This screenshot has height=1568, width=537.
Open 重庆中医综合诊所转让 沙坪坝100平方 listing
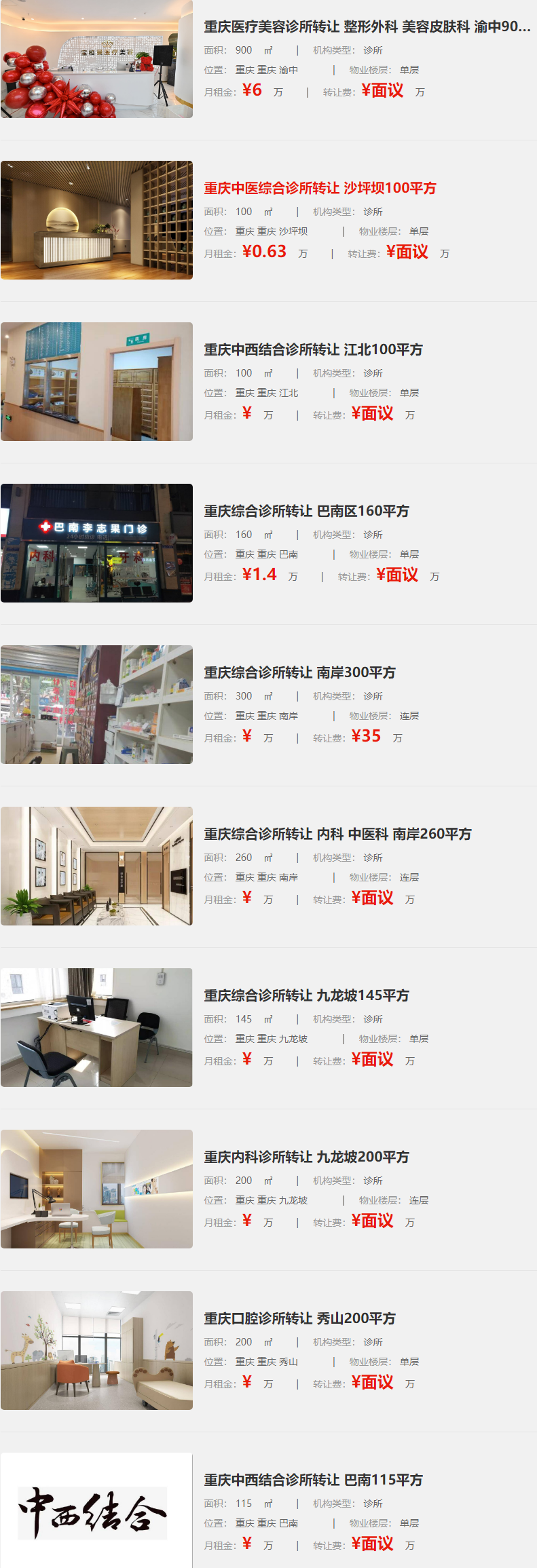click(x=320, y=188)
